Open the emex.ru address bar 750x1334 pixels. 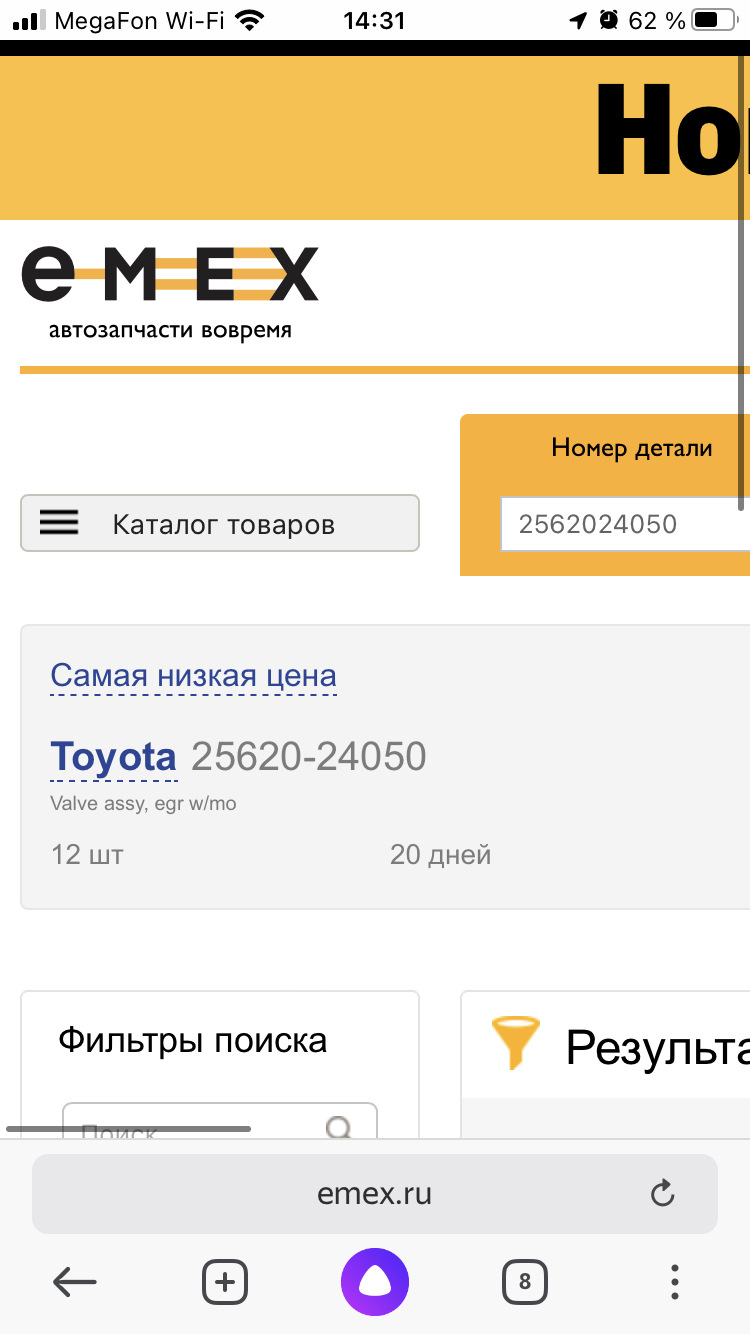(374, 1193)
